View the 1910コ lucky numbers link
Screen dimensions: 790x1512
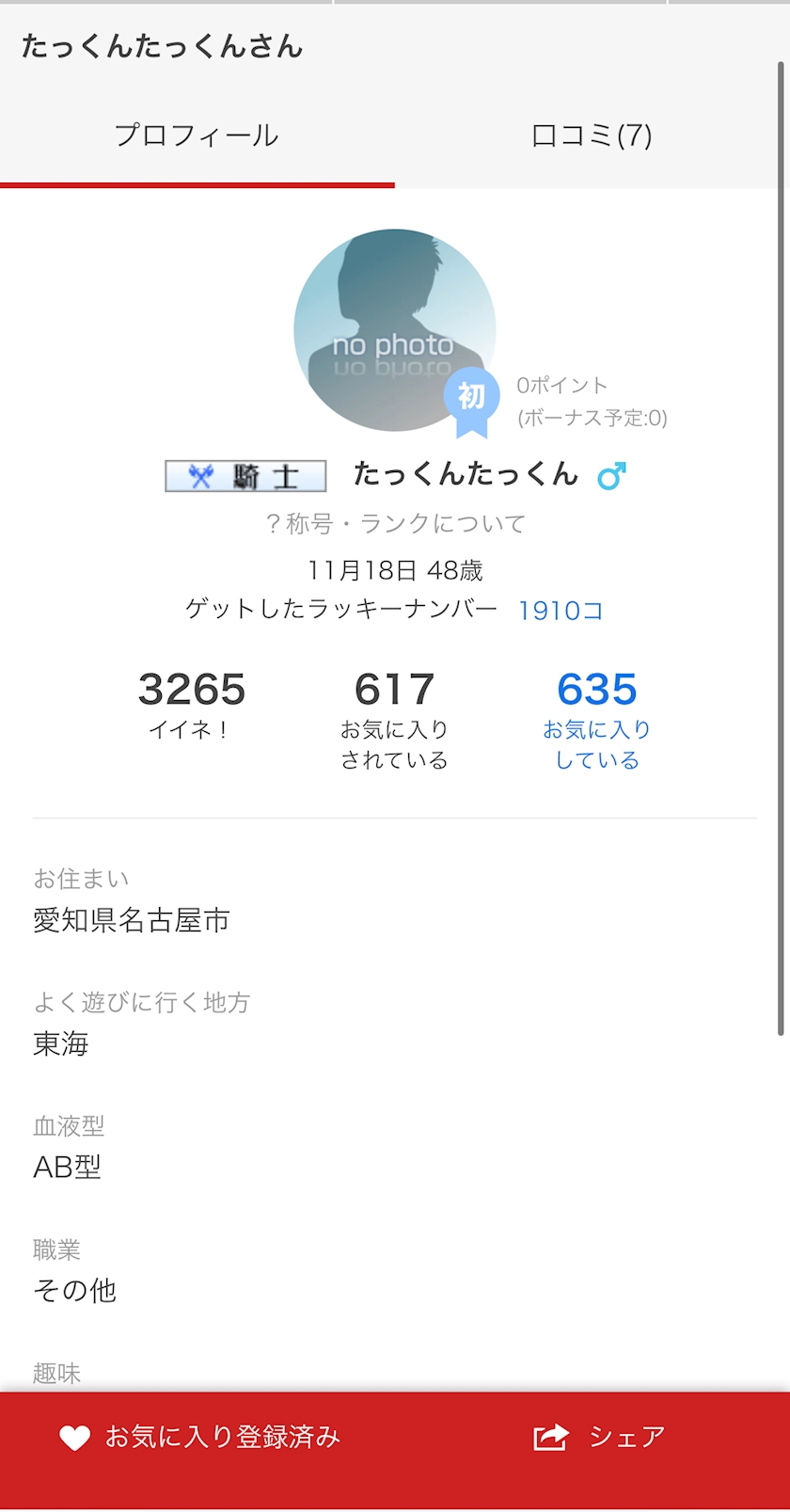click(561, 611)
